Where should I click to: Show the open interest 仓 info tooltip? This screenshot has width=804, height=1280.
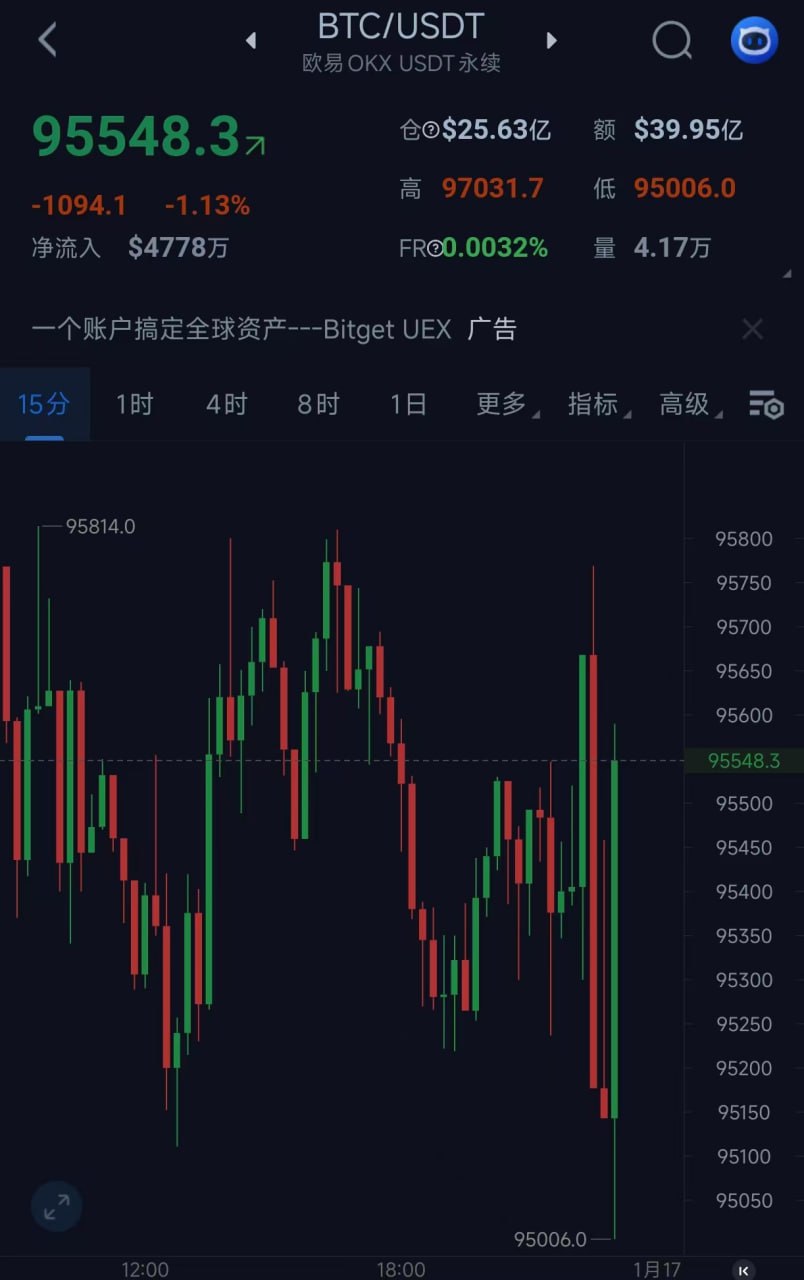pos(431,130)
